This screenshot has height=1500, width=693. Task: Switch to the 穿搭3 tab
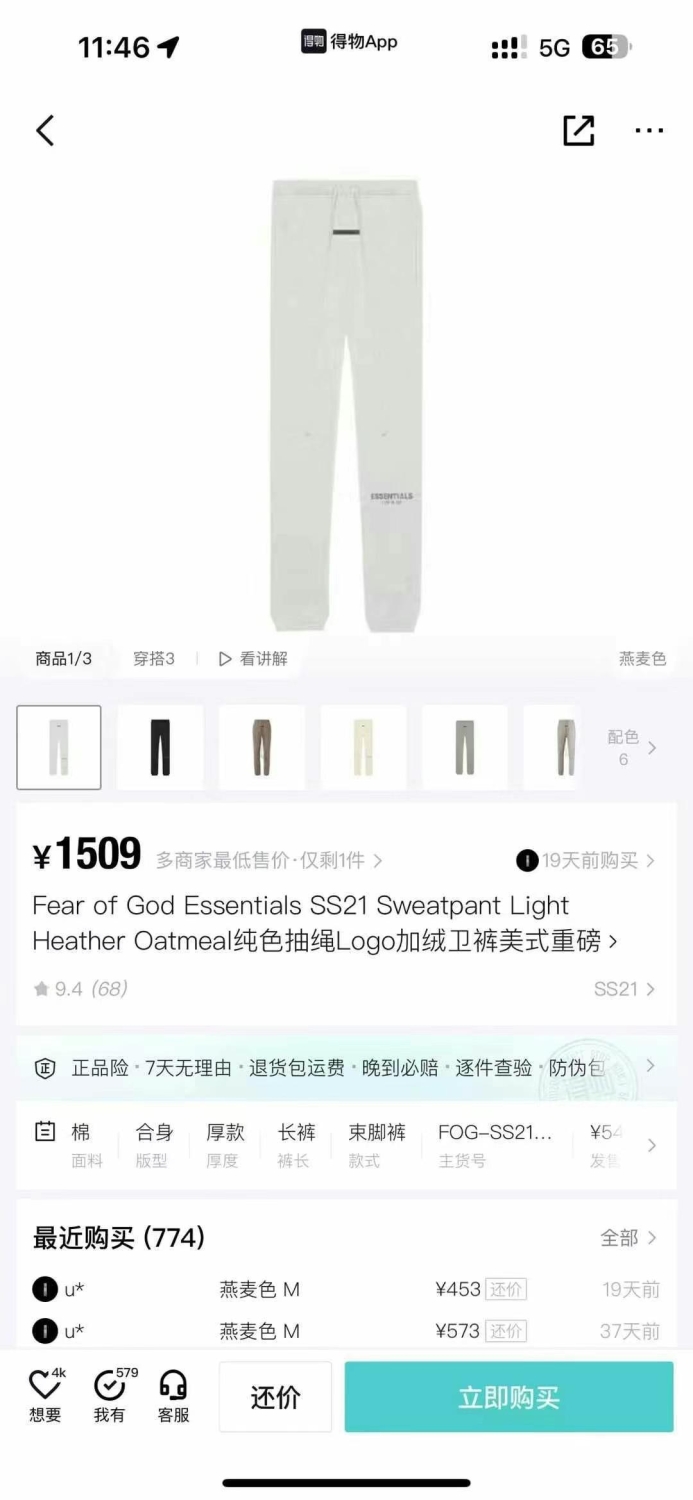tap(154, 659)
